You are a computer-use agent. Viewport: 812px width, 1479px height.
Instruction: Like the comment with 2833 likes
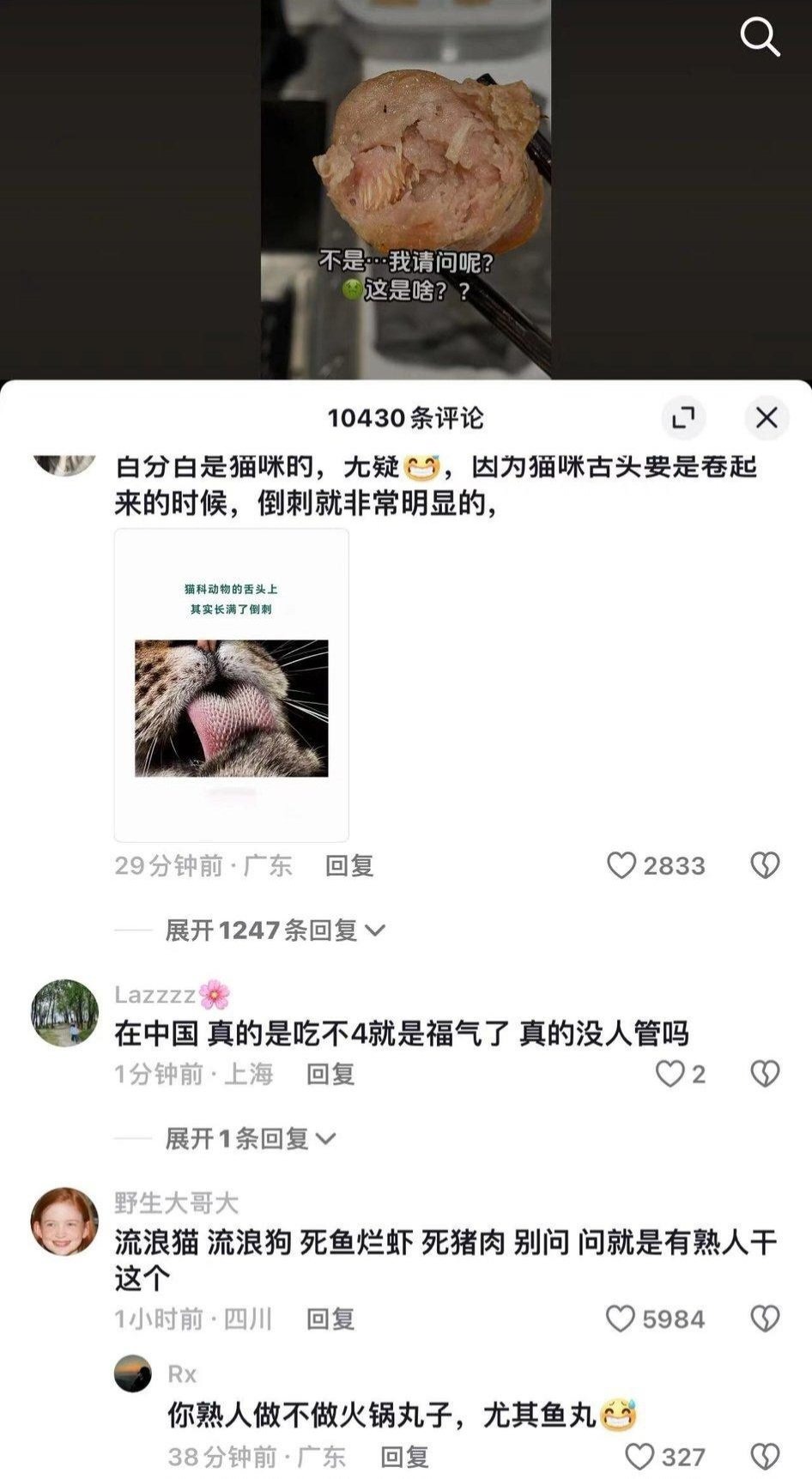[x=621, y=865]
